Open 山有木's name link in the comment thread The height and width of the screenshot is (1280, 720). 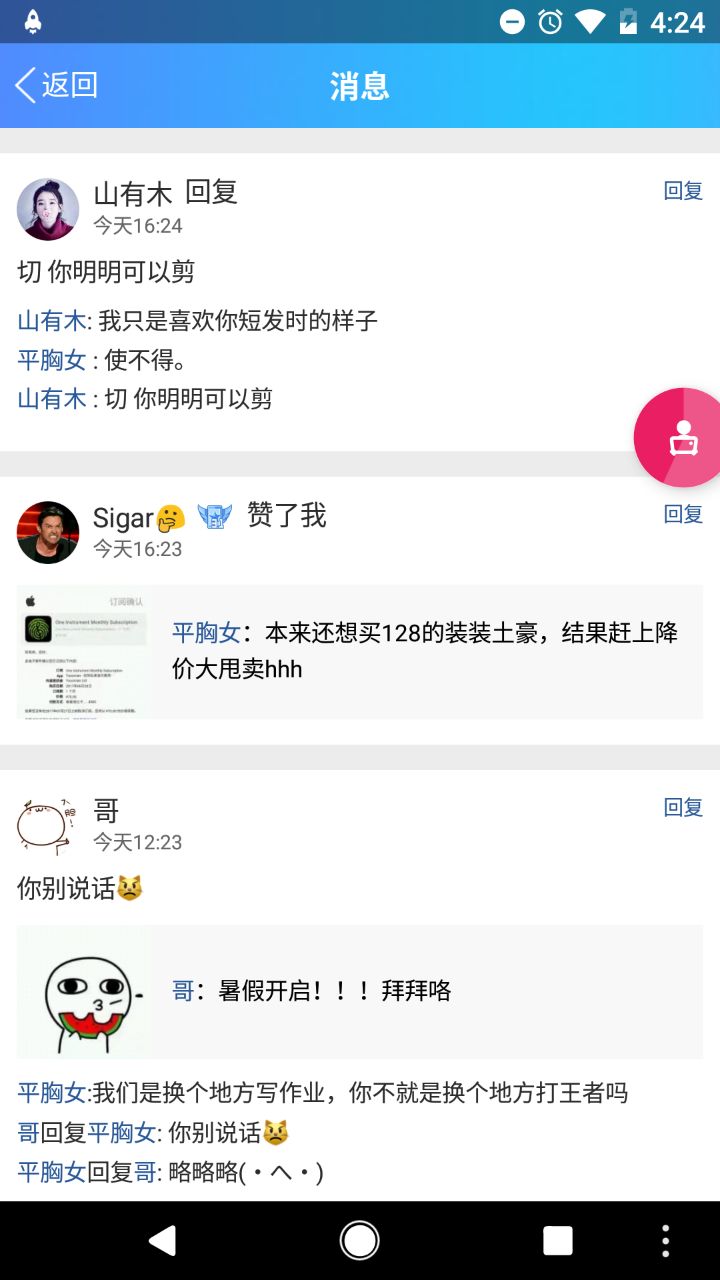click(52, 321)
